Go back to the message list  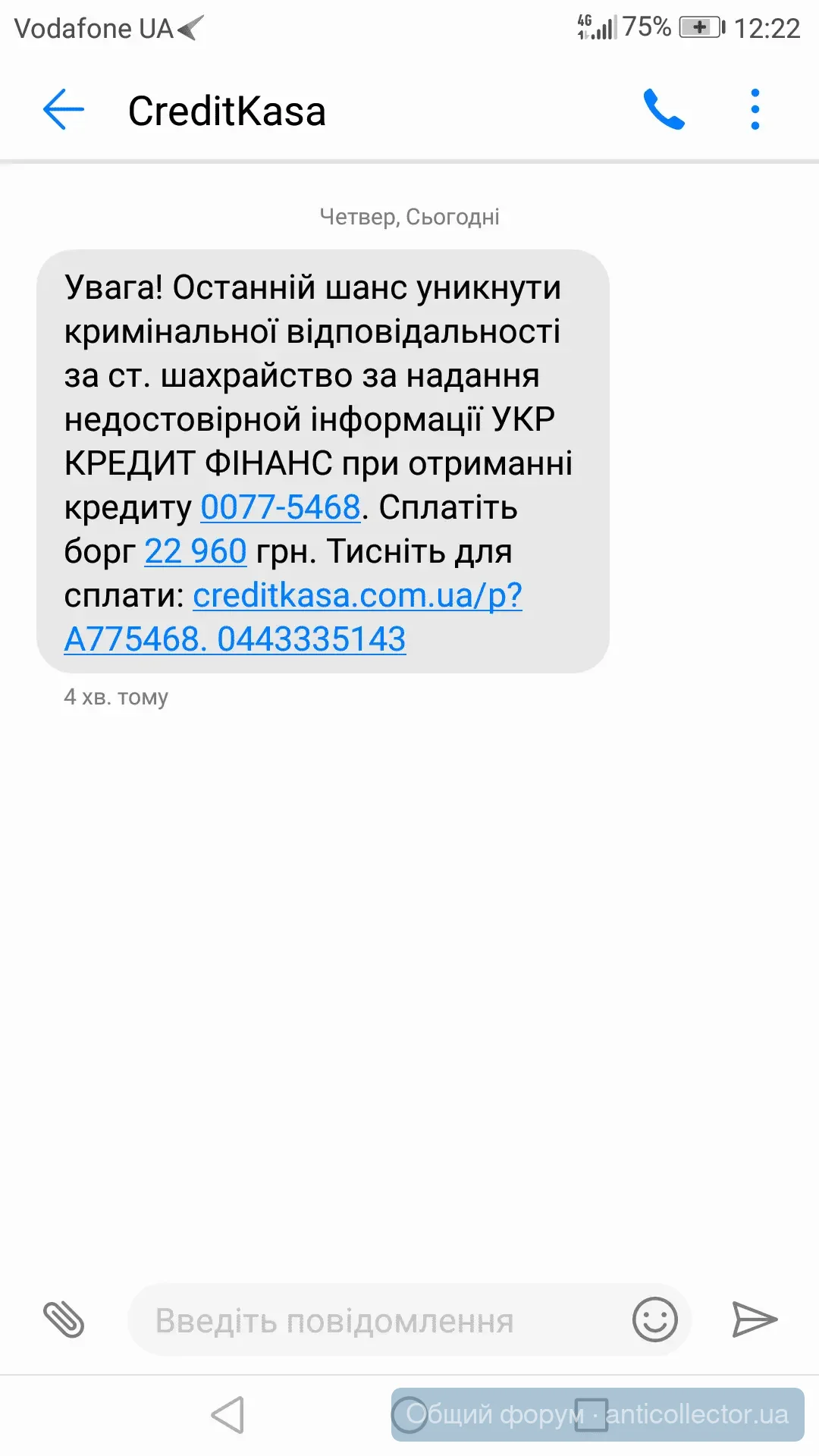tap(64, 110)
